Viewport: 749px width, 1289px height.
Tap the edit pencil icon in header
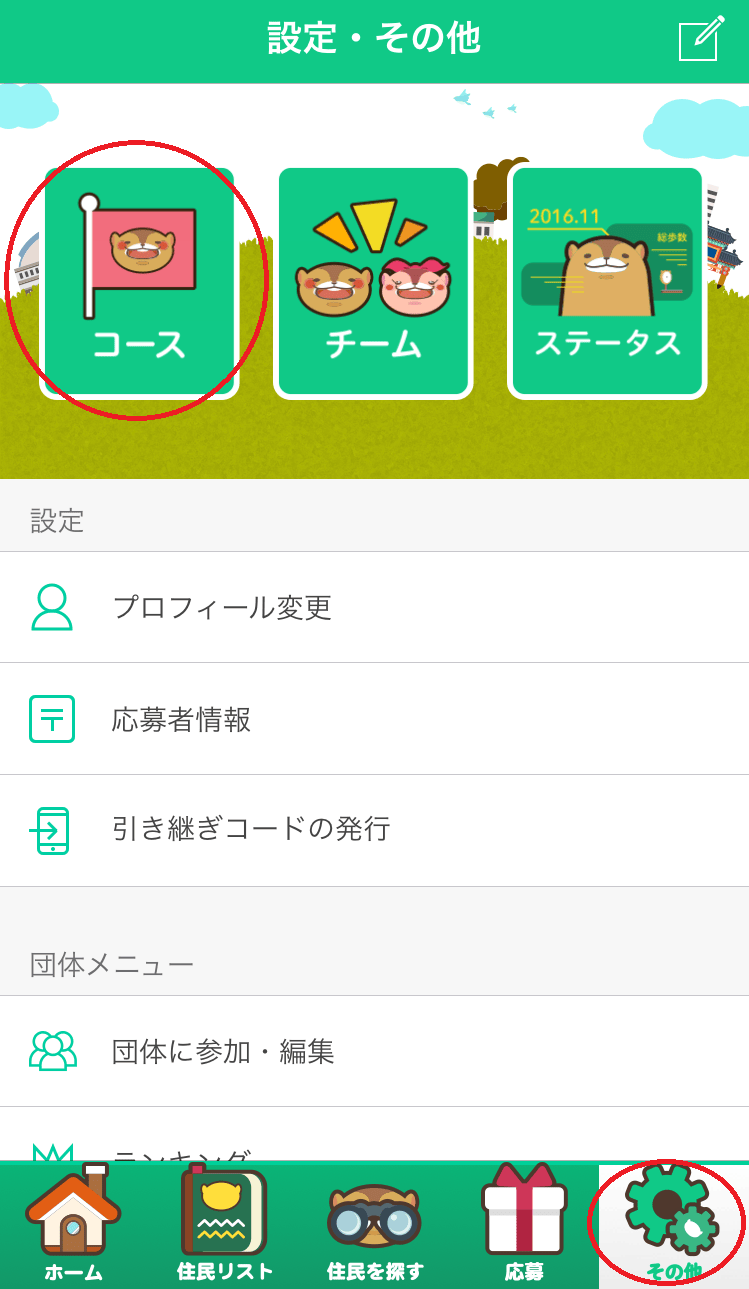(700, 40)
